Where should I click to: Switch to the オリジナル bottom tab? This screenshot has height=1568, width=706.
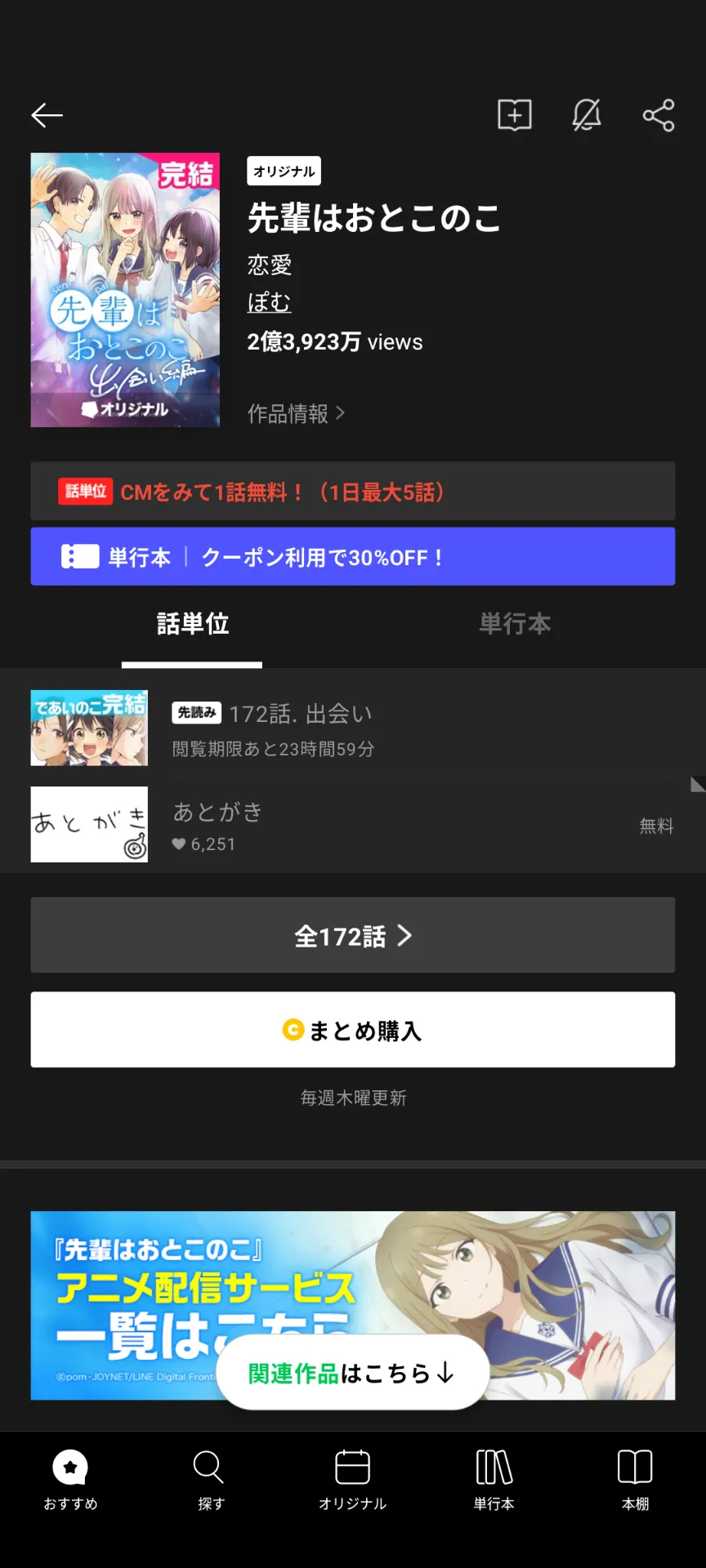[352, 1480]
